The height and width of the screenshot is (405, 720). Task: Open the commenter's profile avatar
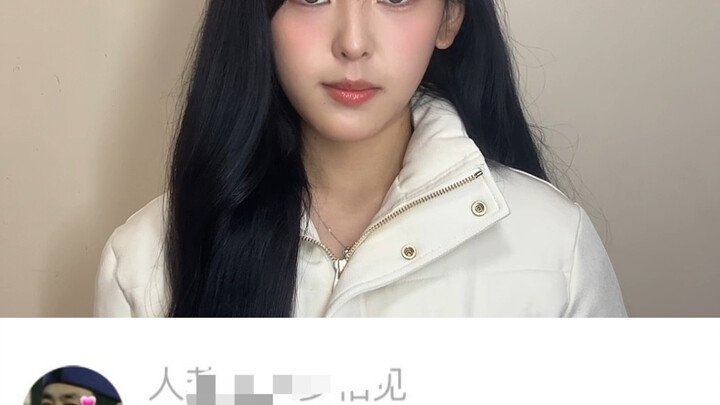point(71,390)
